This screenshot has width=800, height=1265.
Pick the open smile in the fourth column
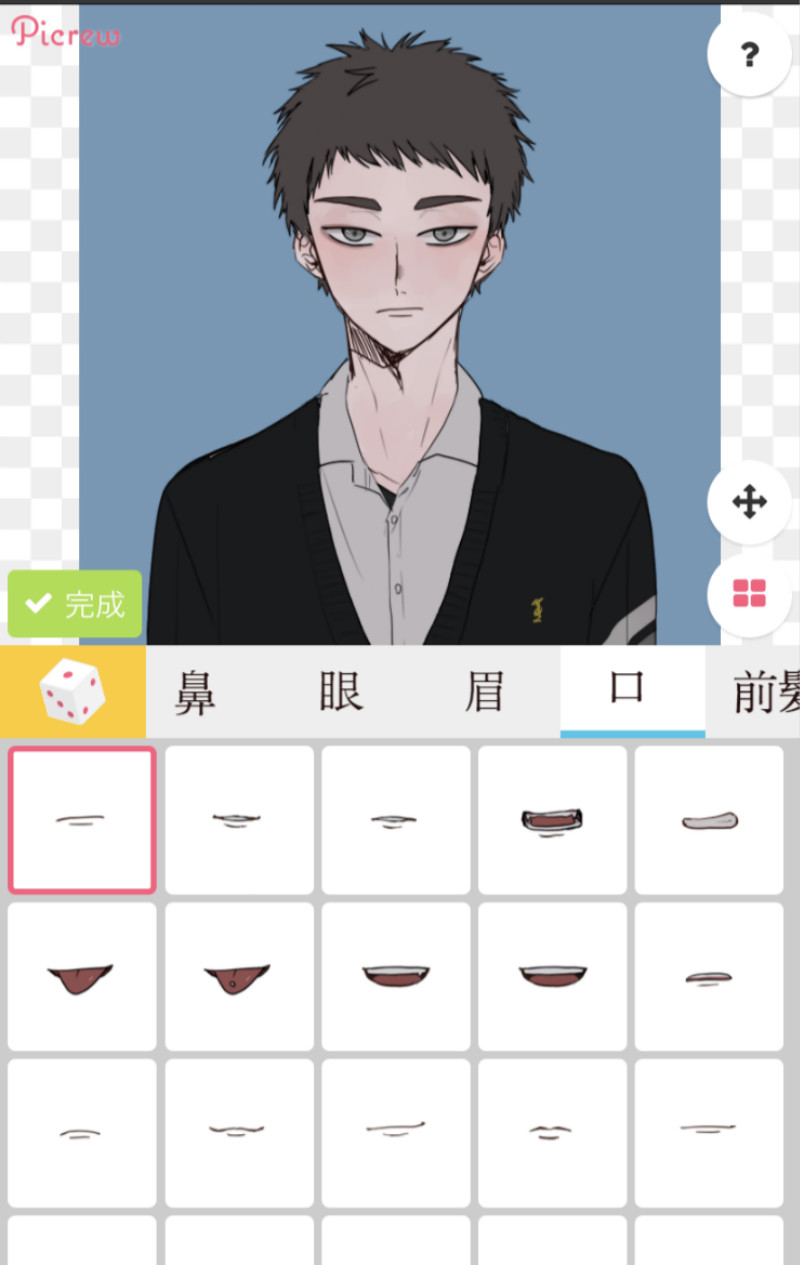click(552, 977)
